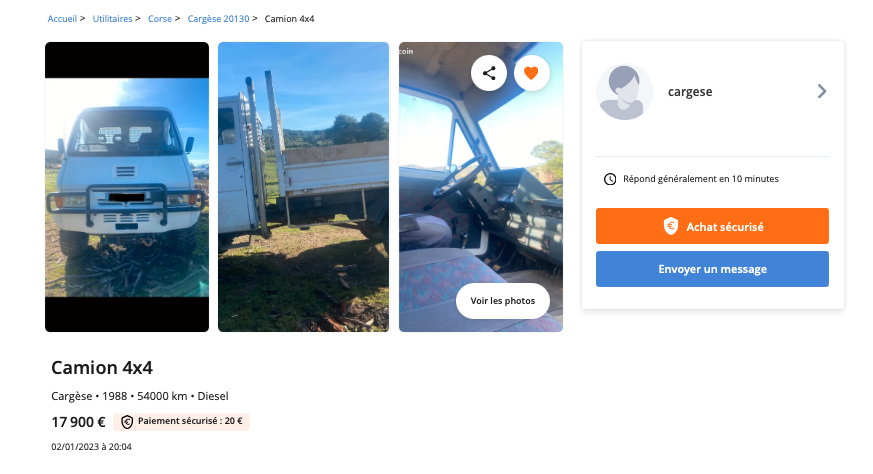The width and height of the screenshot is (873, 474).
Task: Open the Cargèse 20130 breadcrumb
Action: tap(218, 19)
